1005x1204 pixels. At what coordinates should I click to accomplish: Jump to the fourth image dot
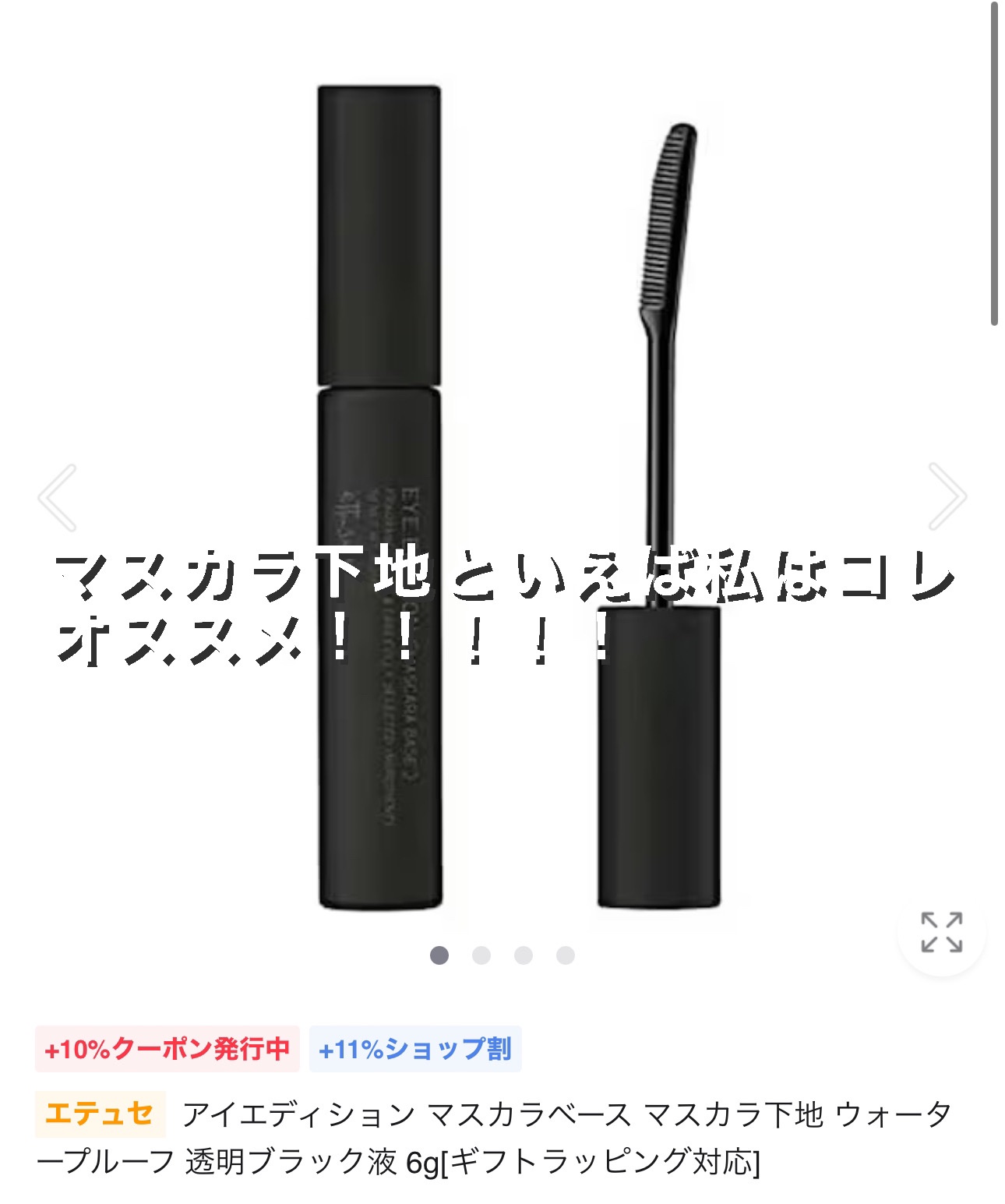click(566, 955)
